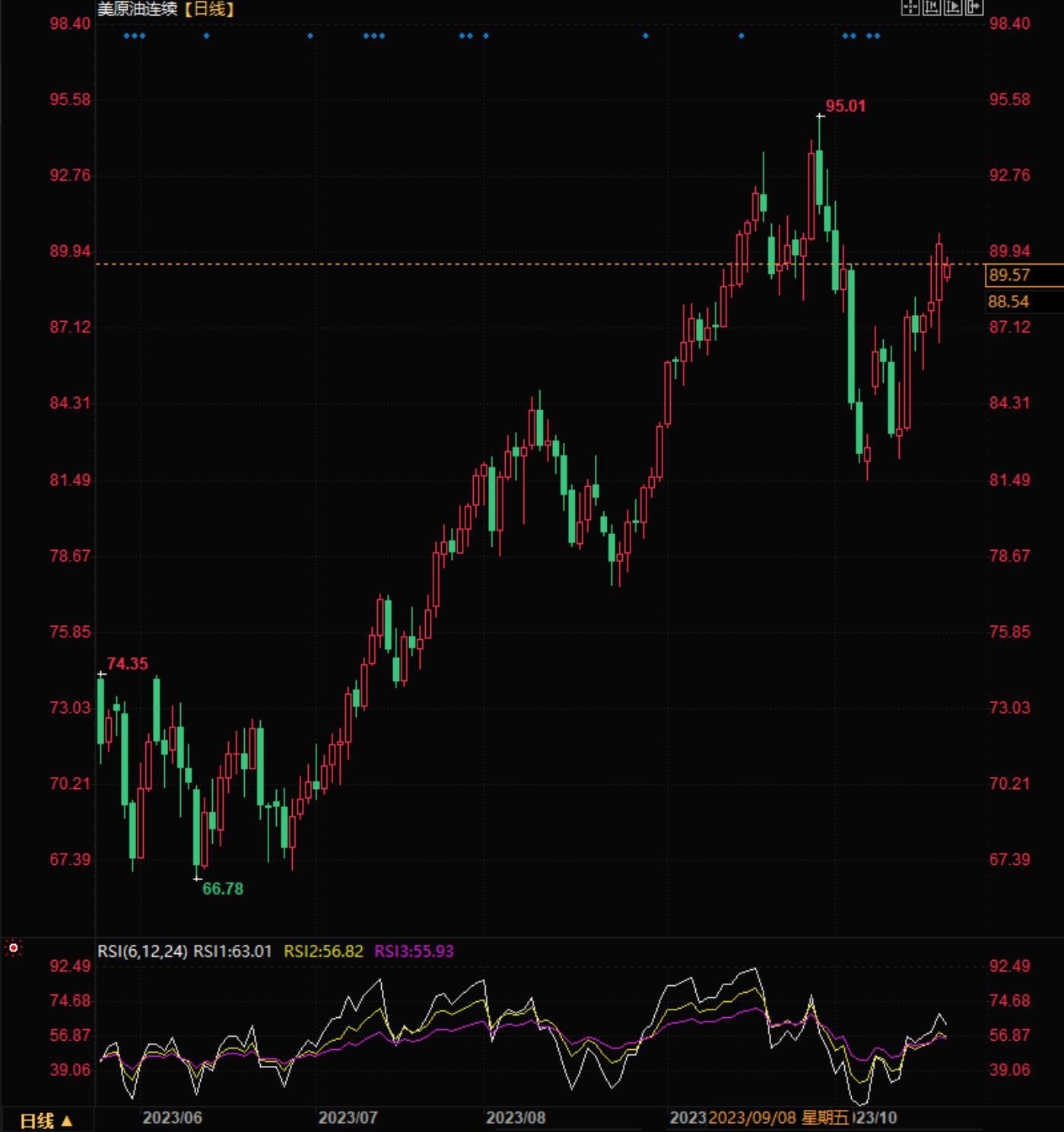1064x1132 pixels.
Task: Enable the crosshair cursor tool
Action: point(910,8)
